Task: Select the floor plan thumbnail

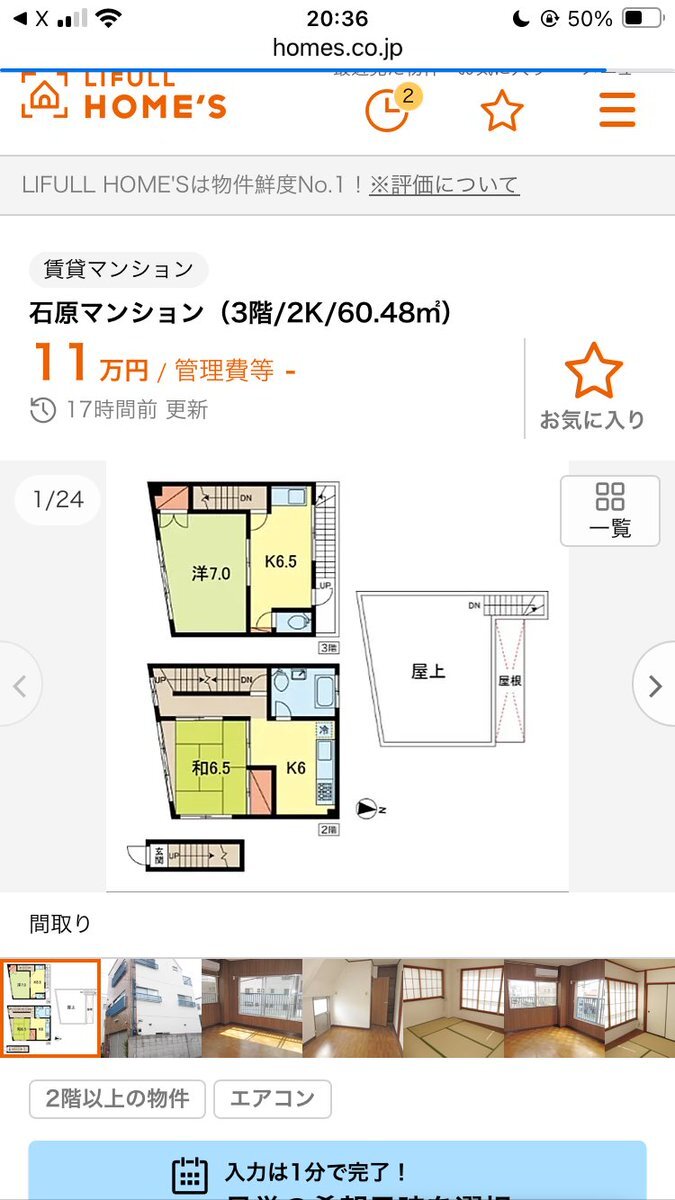Action: 50,1008
